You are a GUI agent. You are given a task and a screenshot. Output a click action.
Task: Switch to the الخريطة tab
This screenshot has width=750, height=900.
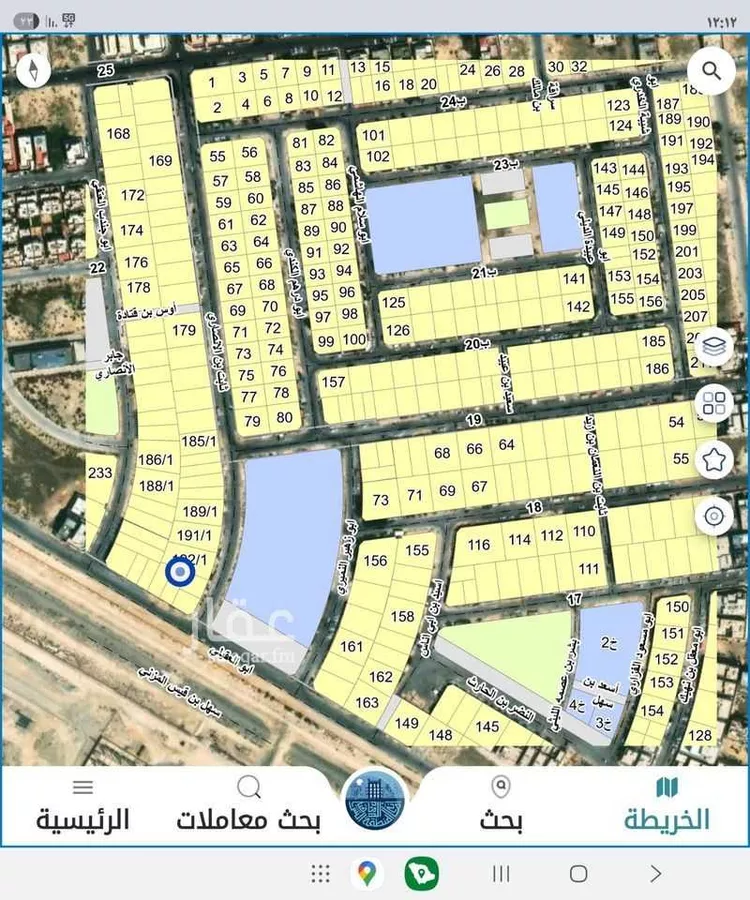click(x=665, y=800)
